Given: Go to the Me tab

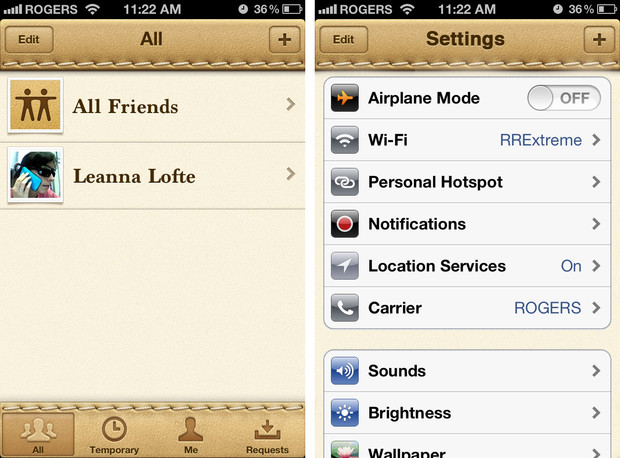Looking at the screenshot, I should (190, 433).
